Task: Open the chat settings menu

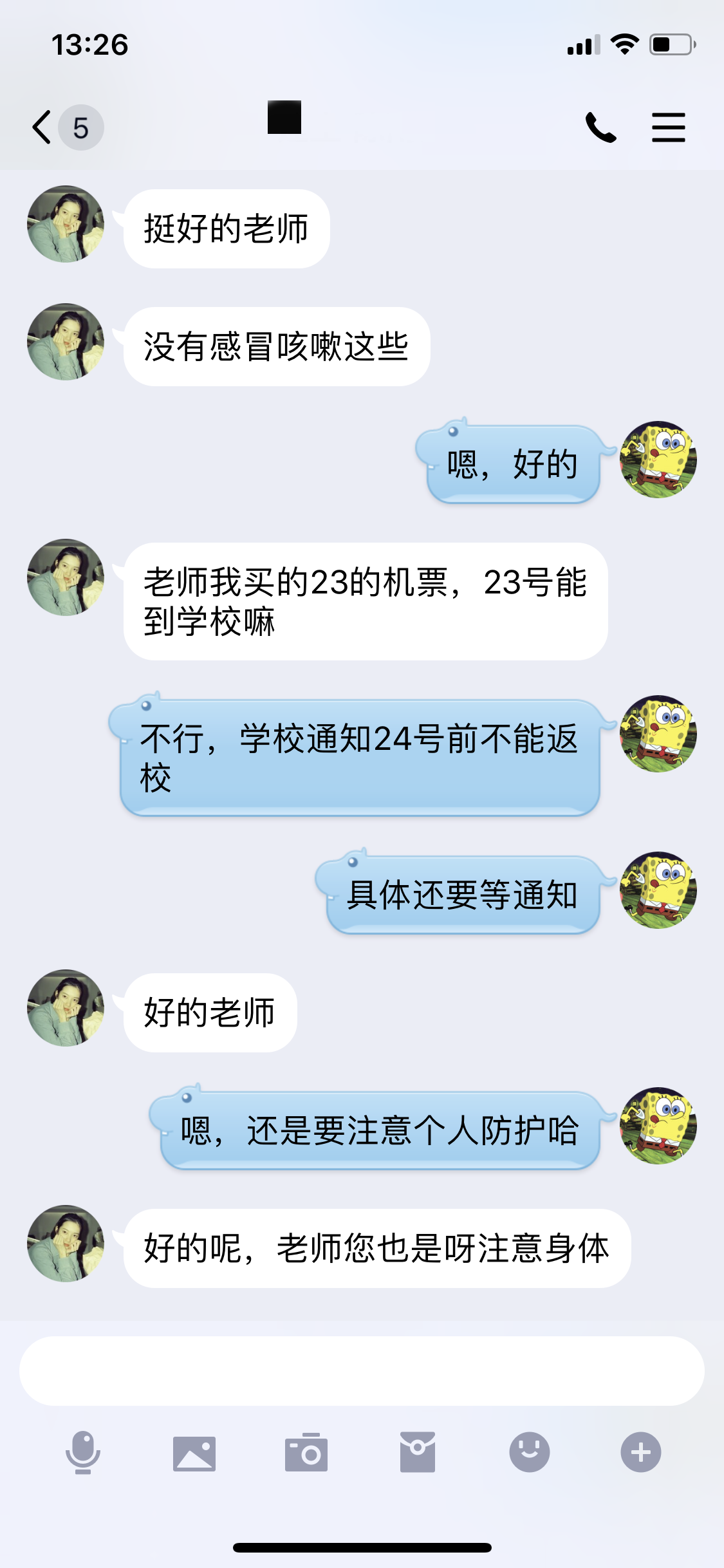Action: coord(668,127)
